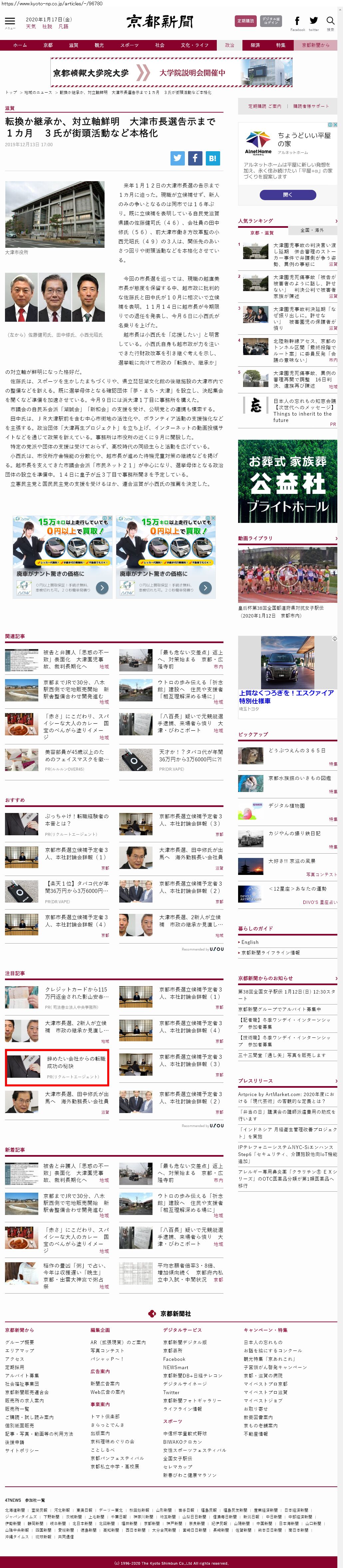Open the 定期購読 subscription button

coord(245,21)
